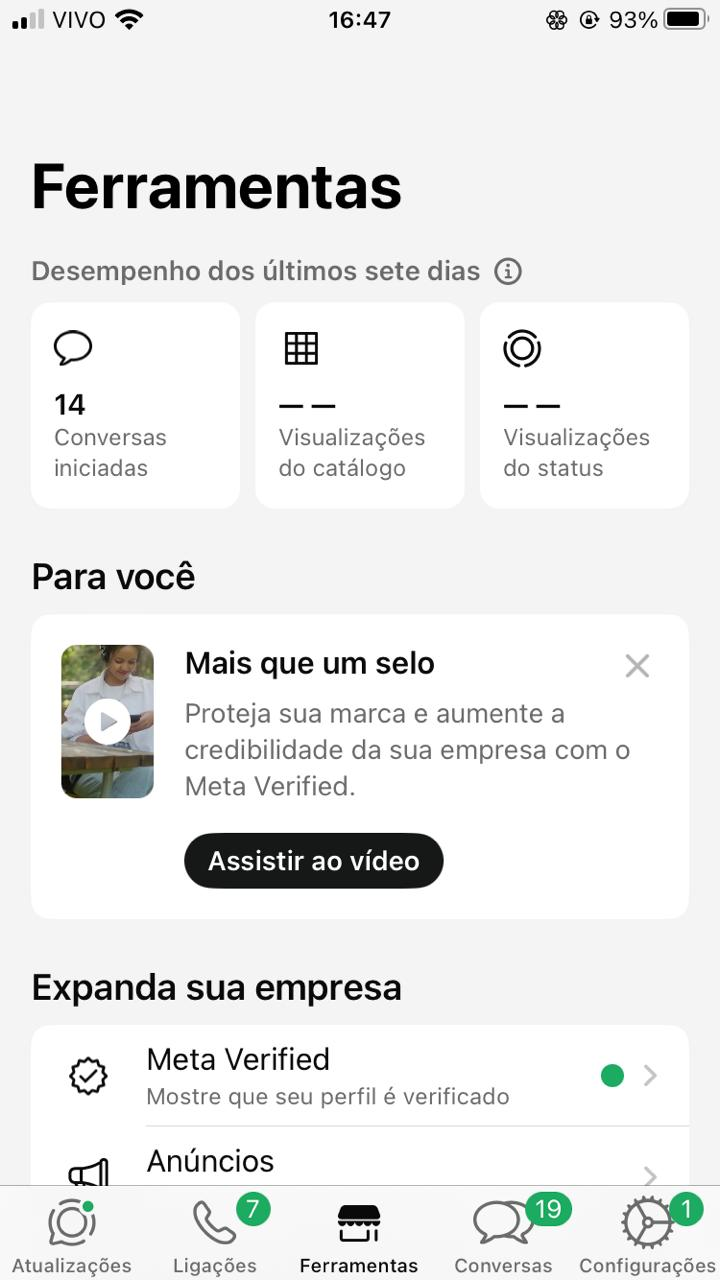This screenshot has width=720, height=1280.
Task: Play the Meta Verified video thumbnail
Action: 107,721
